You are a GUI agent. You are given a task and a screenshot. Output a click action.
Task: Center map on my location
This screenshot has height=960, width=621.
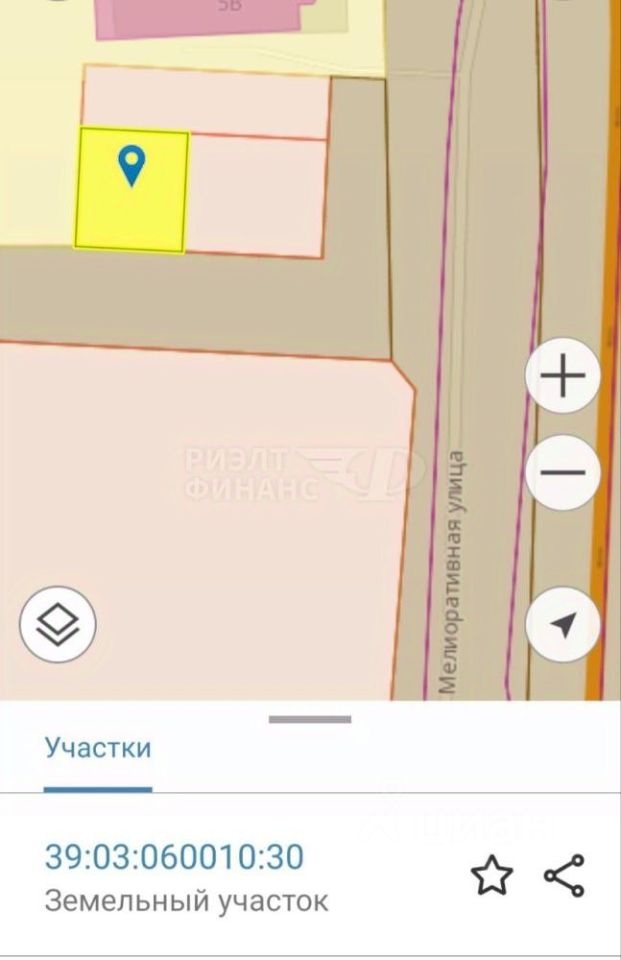(x=563, y=625)
